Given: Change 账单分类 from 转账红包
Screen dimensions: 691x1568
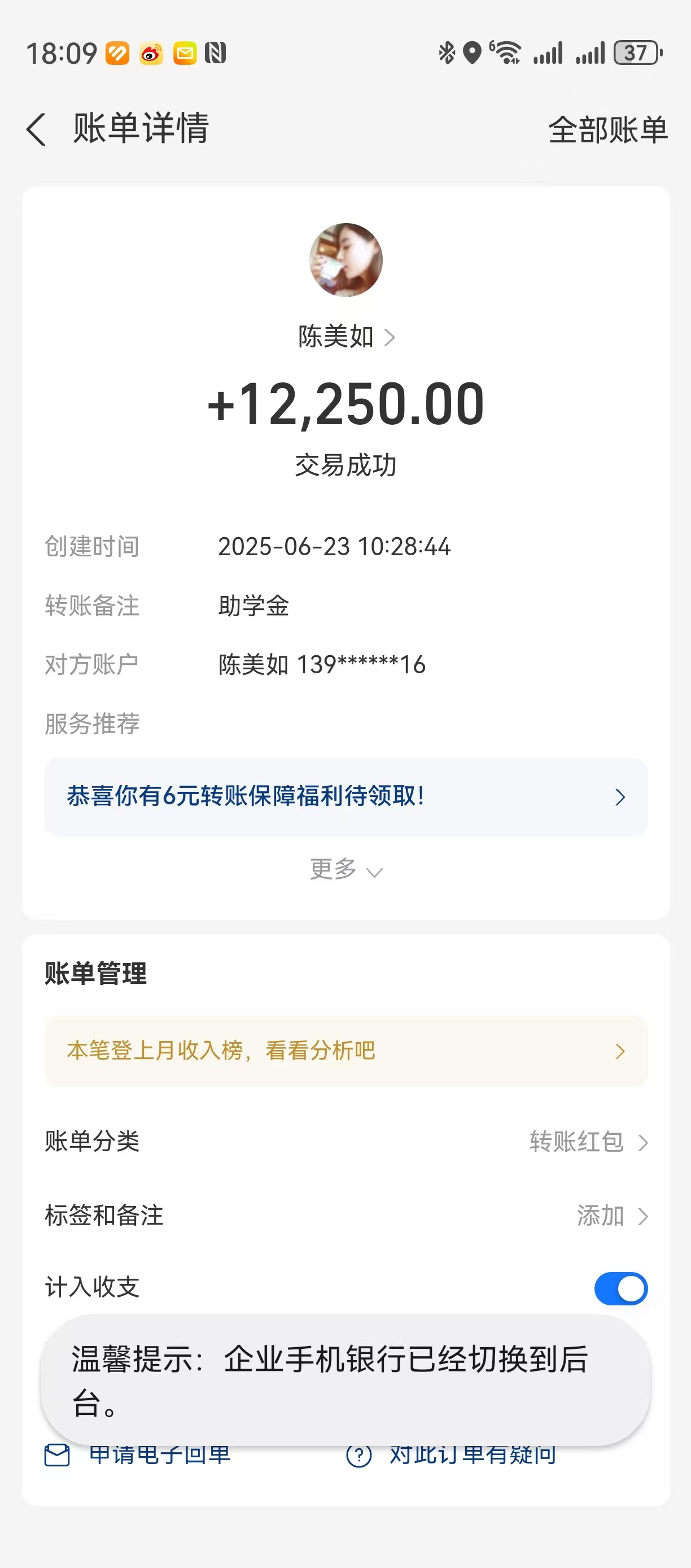Looking at the screenshot, I should (x=588, y=1142).
